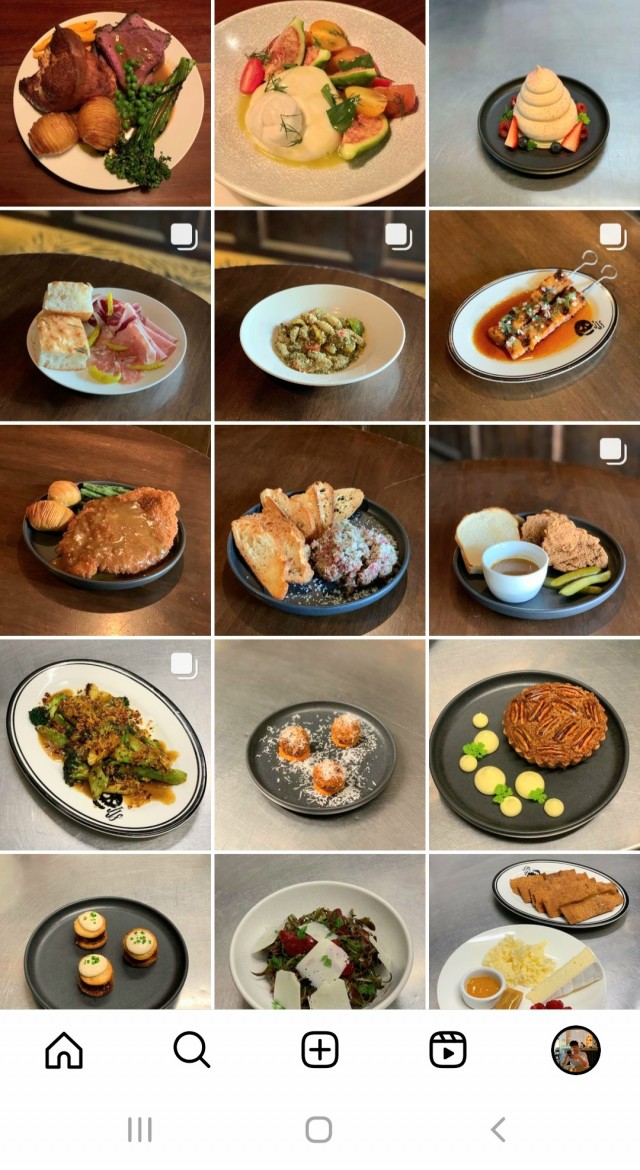640x1170 pixels.
Task: View the swirled cream dessert post
Action: 534,102
